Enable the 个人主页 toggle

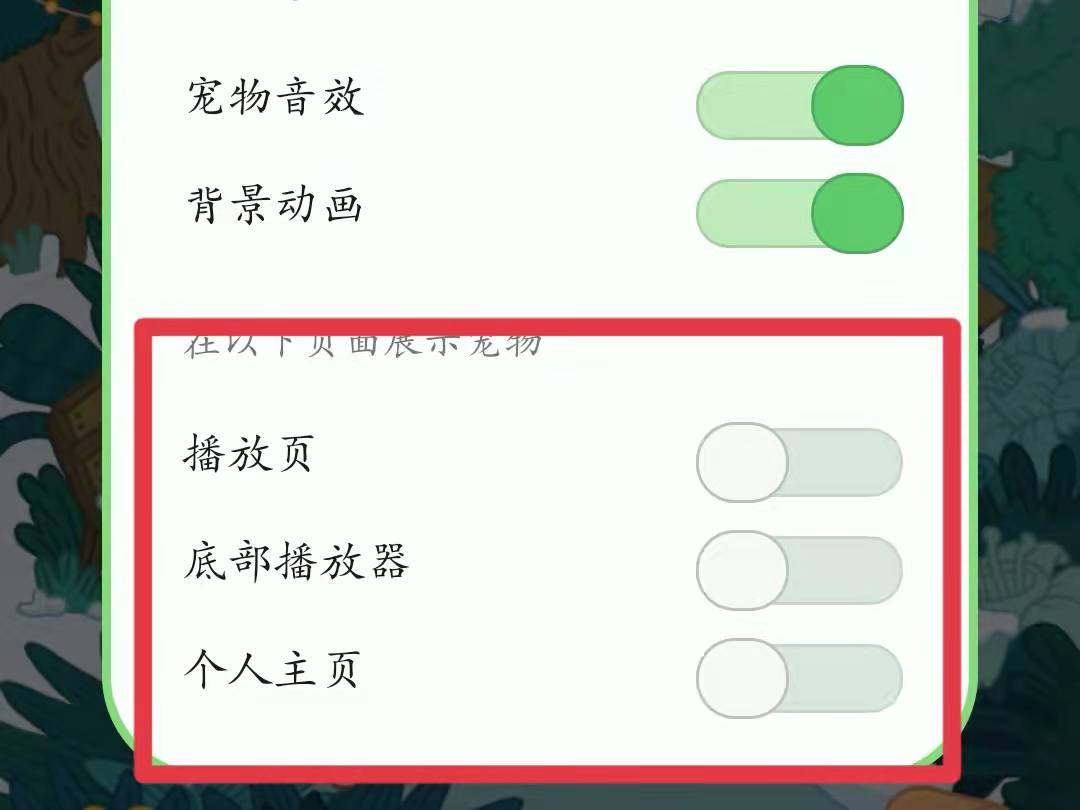pyautogui.click(x=800, y=678)
